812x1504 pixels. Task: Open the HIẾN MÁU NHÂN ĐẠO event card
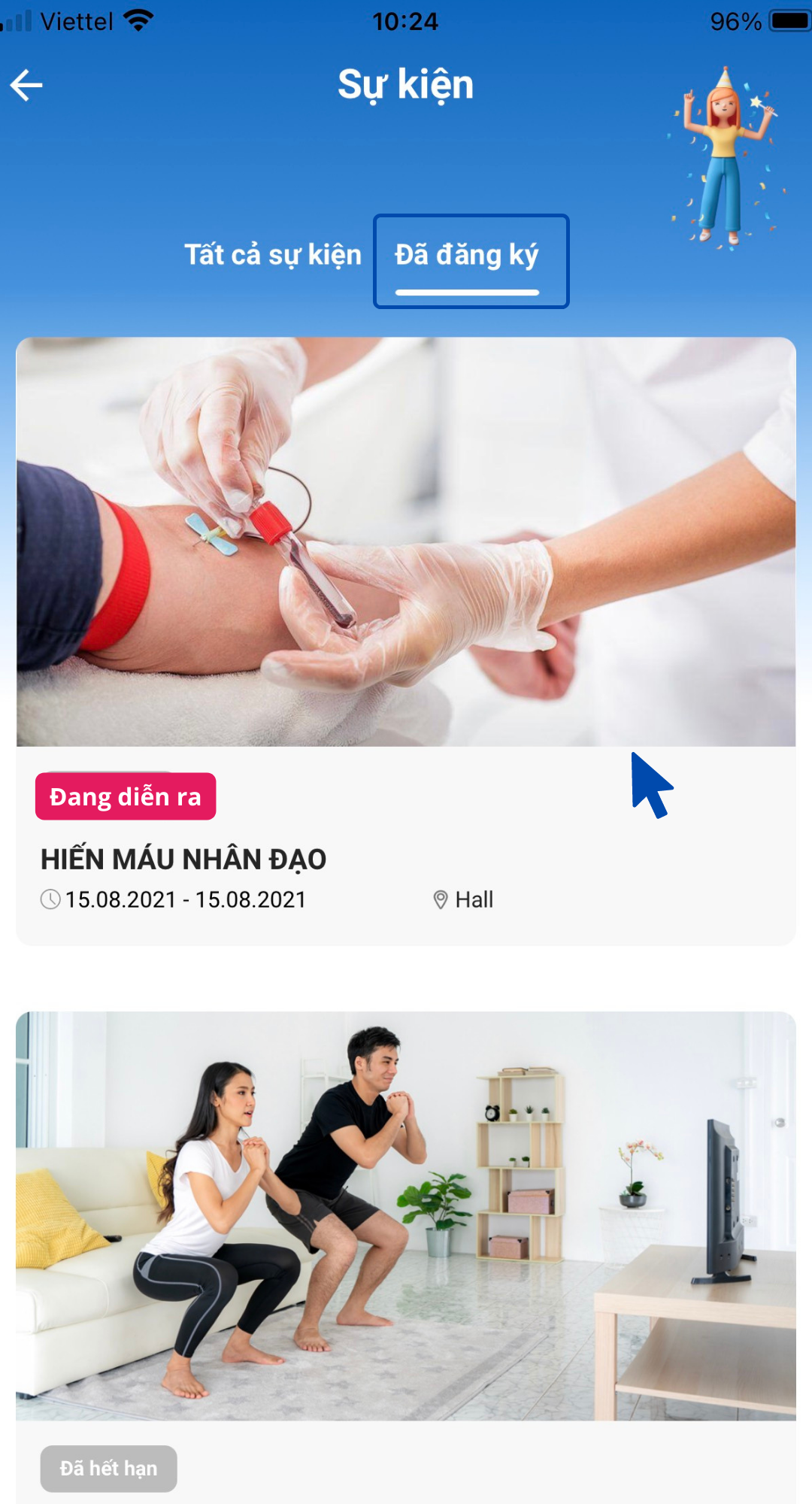406,639
